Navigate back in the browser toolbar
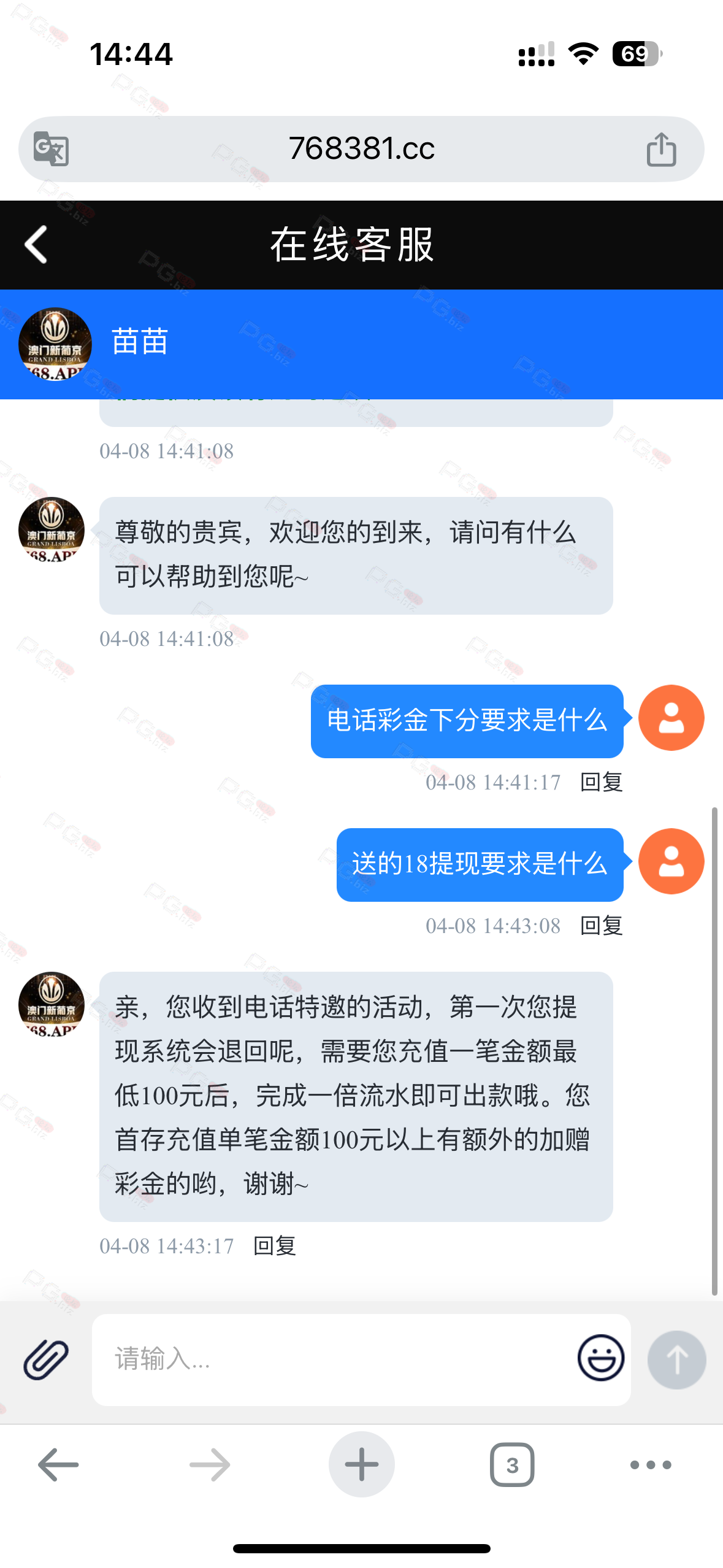The height and width of the screenshot is (1568, 723). coord(58,1464)
